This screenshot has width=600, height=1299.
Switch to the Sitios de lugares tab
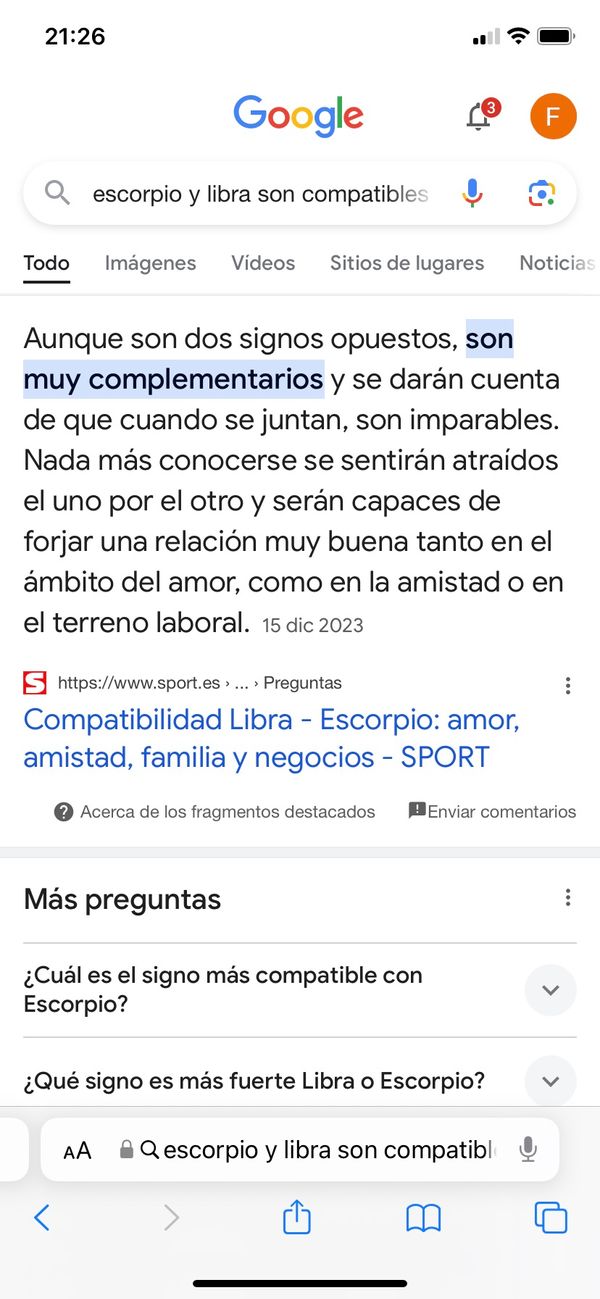407,263
